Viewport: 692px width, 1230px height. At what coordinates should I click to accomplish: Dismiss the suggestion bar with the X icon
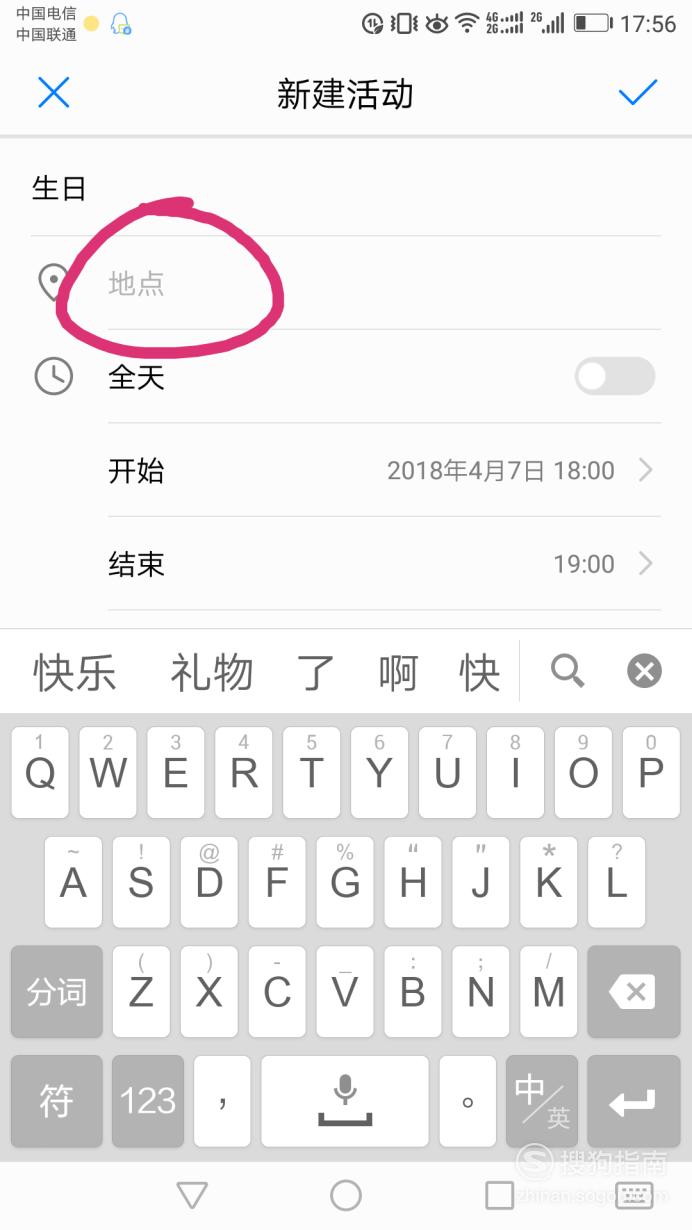645,671
